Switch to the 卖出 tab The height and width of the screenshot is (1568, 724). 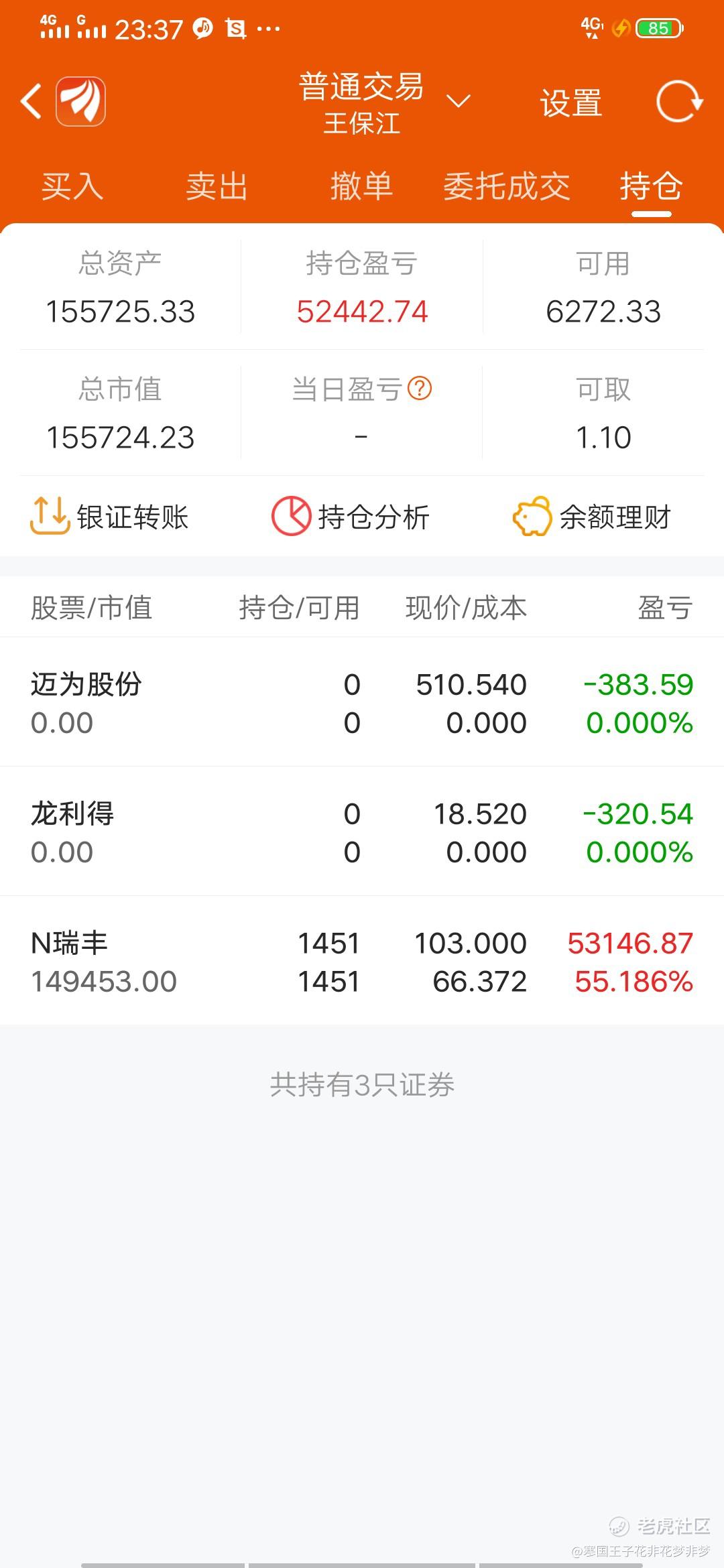point(217,186)
